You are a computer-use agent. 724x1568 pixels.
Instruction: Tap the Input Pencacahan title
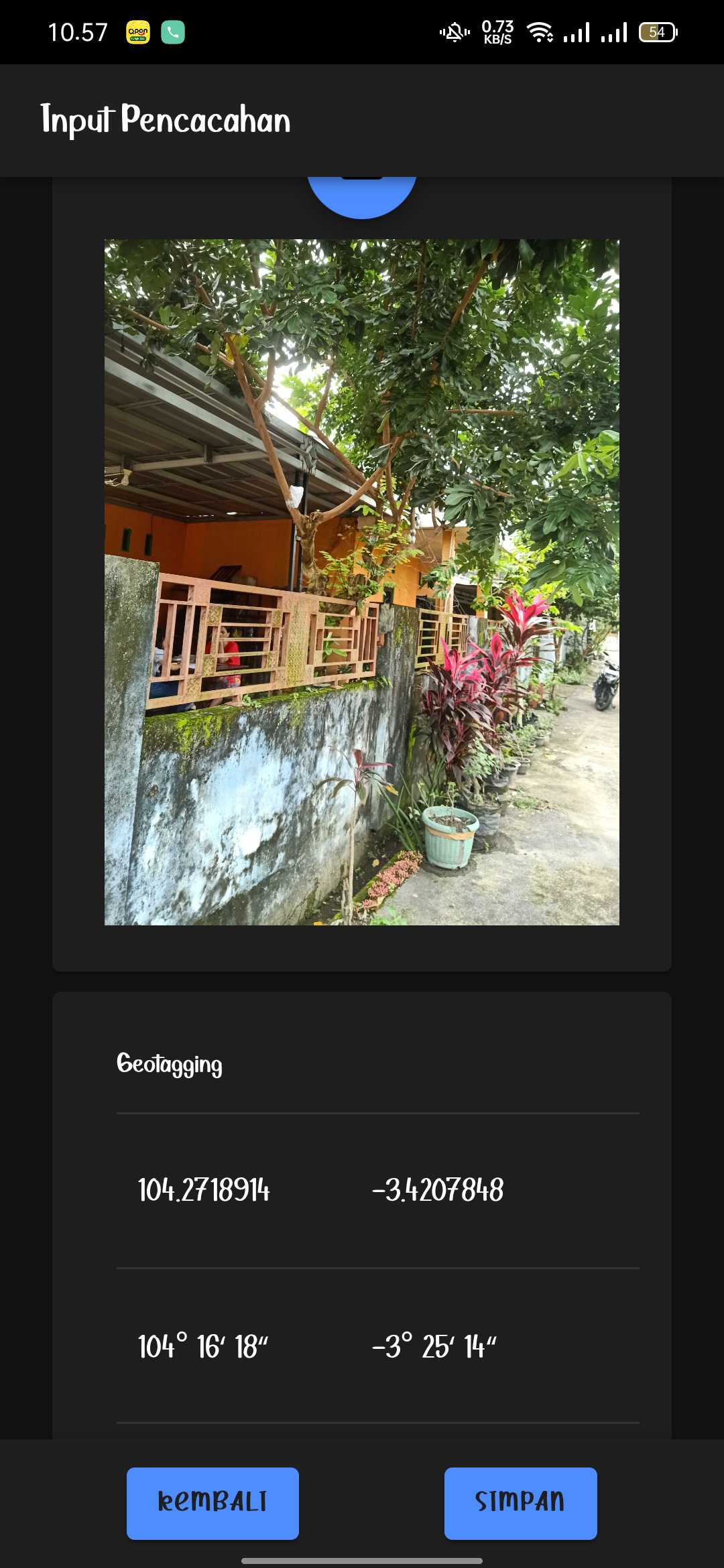click(165, 121)
